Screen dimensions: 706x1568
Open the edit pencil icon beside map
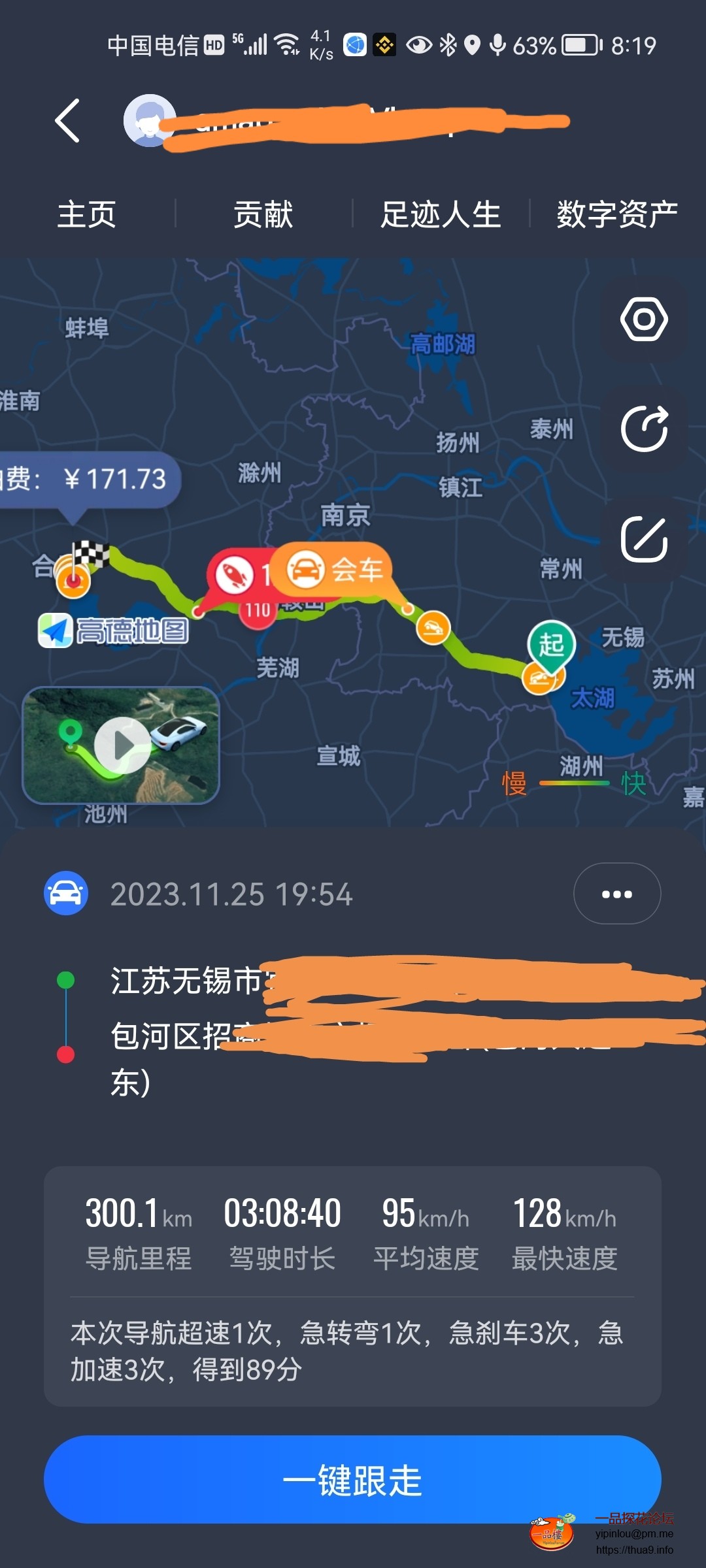643,538
